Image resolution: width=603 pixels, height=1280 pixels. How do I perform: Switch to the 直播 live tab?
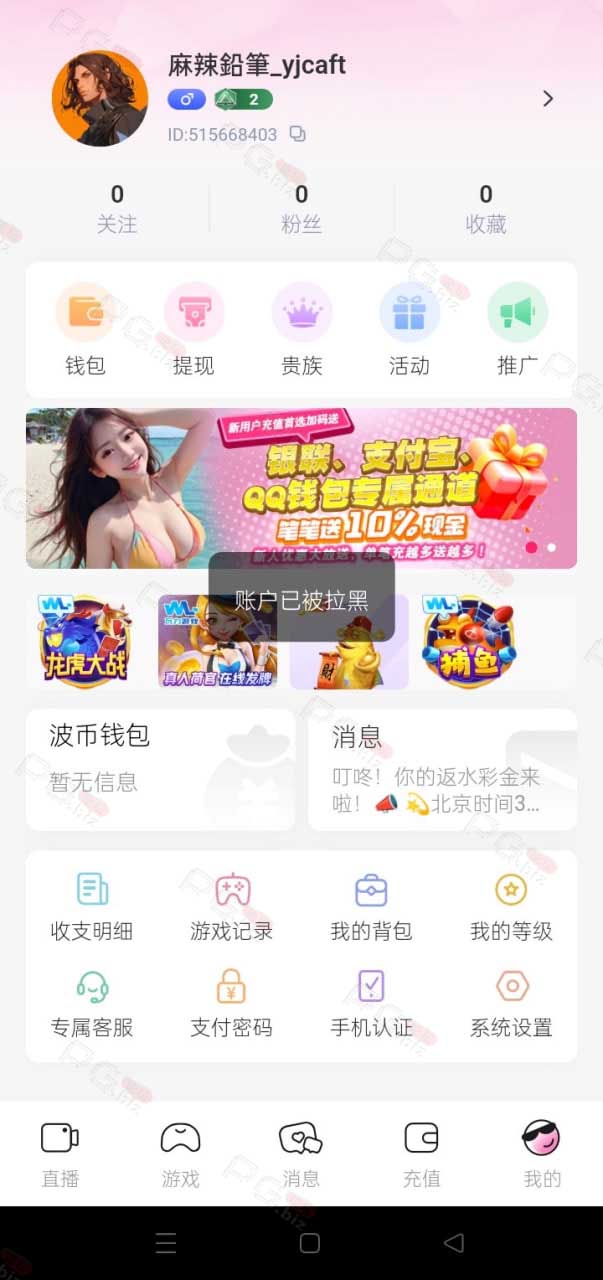point(60,1154)
